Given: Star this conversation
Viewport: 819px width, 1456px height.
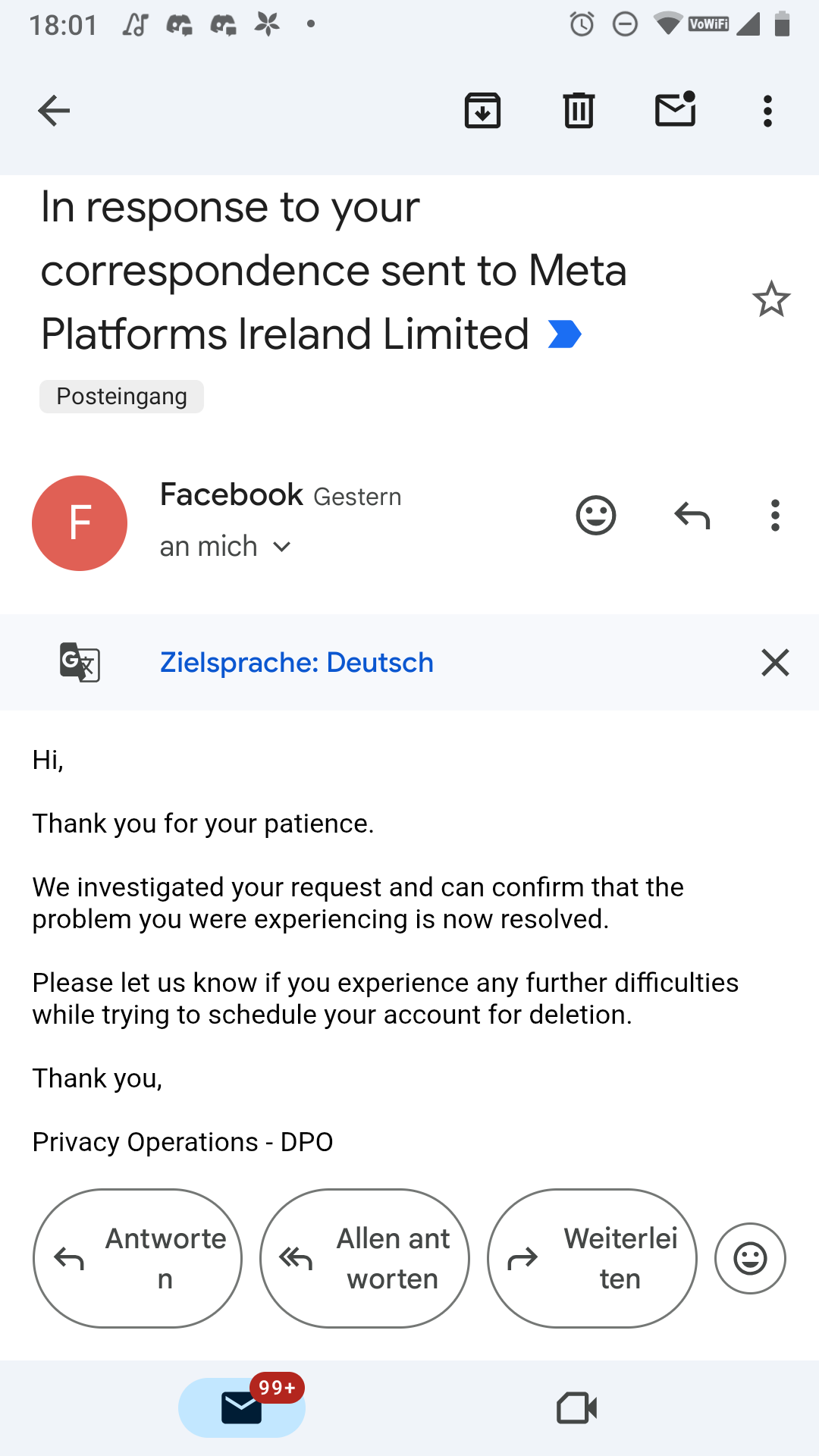Looking at the screenshot, I should point(771,299).
